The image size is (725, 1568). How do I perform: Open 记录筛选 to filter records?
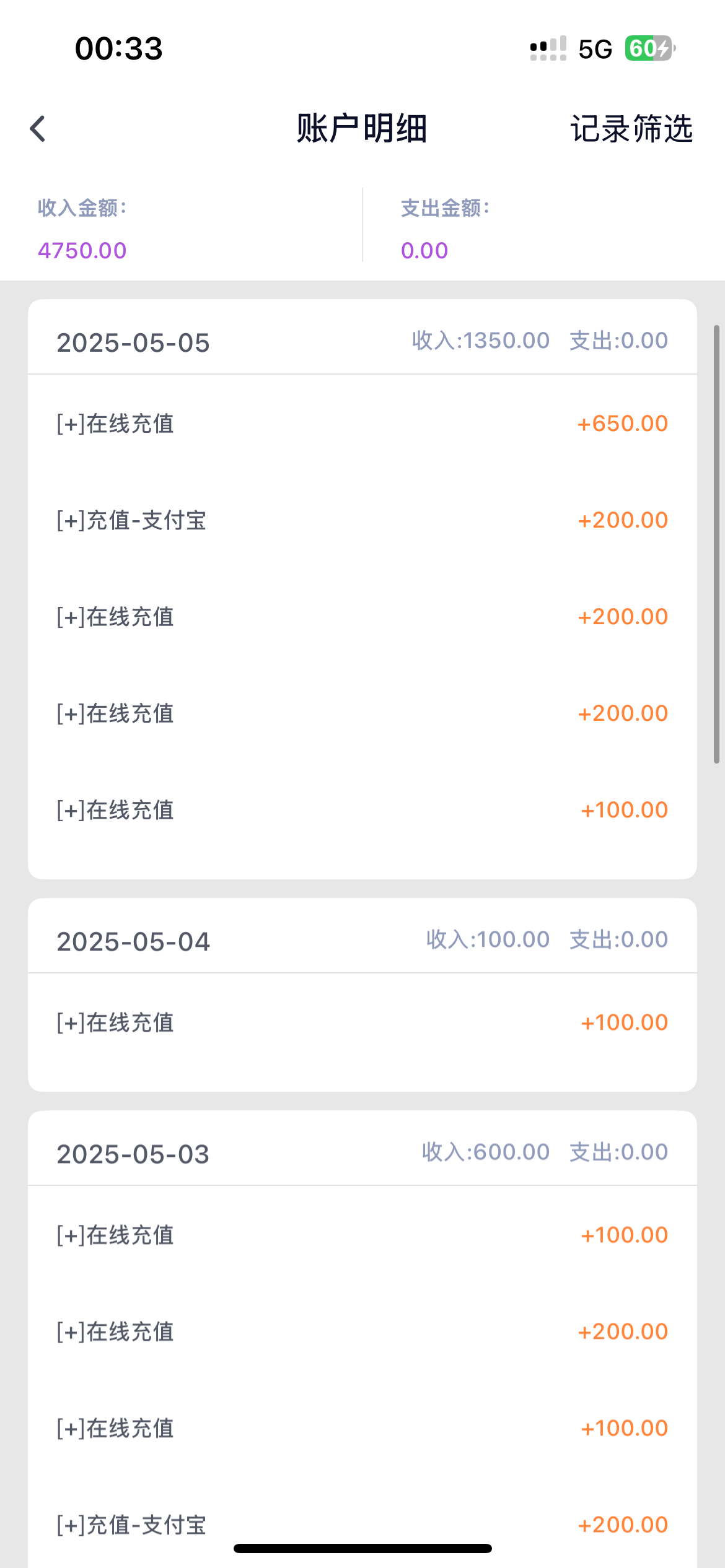click(631, 129)
